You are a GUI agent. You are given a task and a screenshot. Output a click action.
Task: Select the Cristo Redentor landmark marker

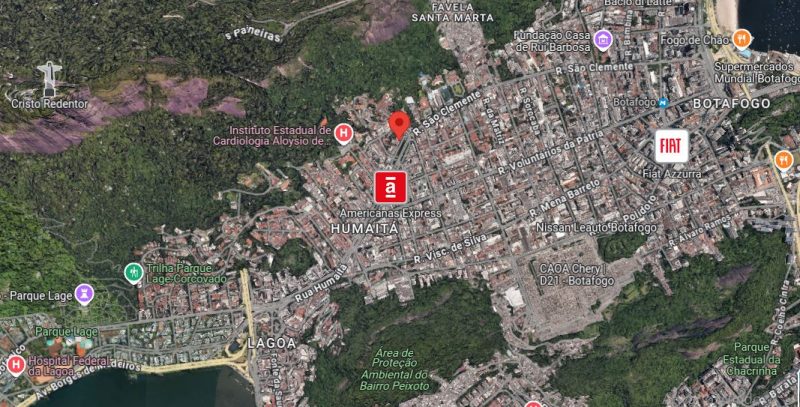(47, 78)
